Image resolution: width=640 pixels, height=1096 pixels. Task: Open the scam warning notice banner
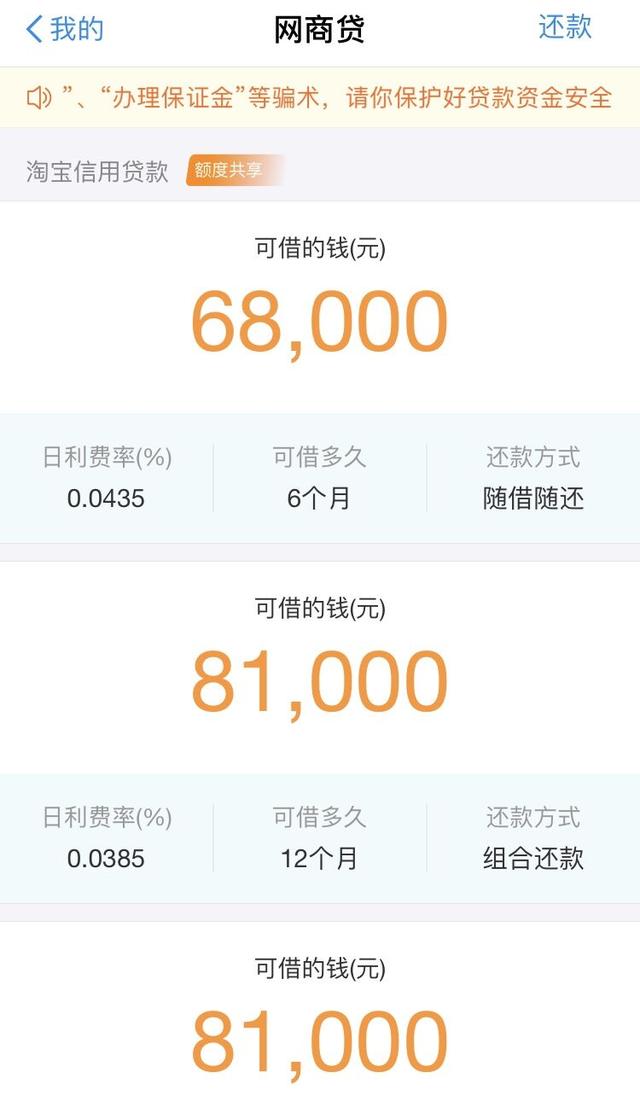tap(320, 97)
